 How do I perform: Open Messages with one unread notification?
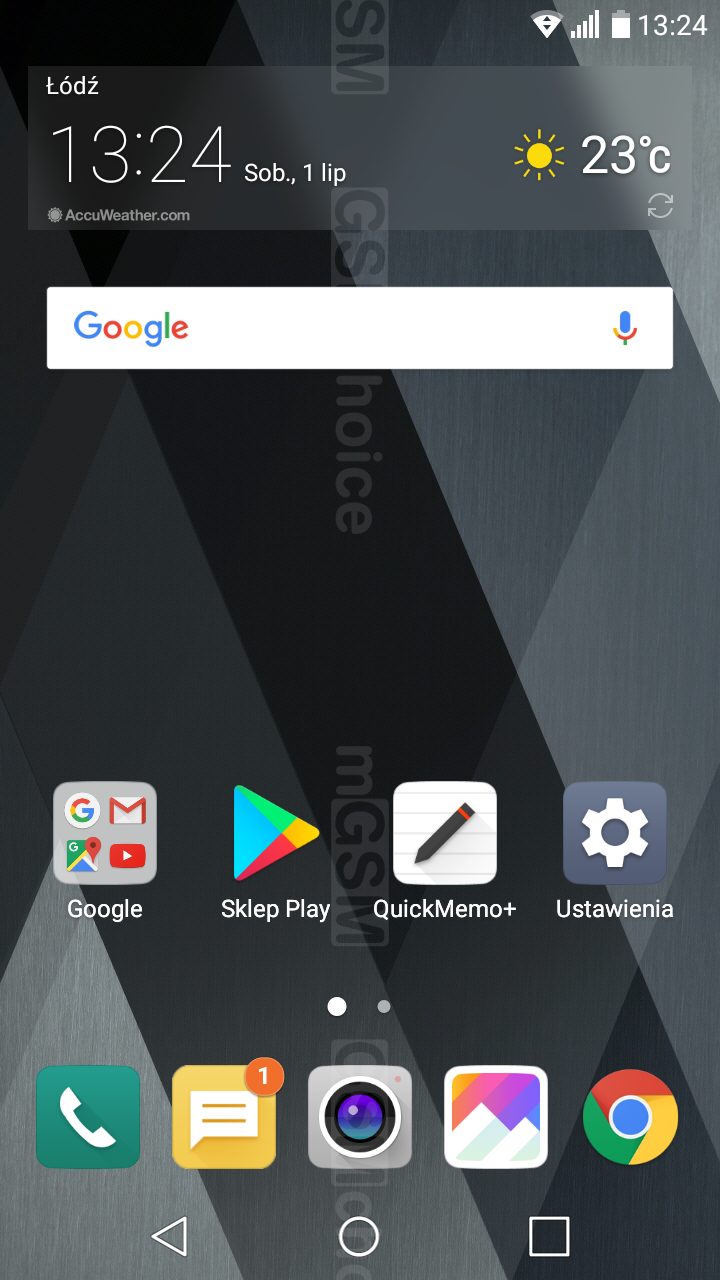pos(224,1117)
